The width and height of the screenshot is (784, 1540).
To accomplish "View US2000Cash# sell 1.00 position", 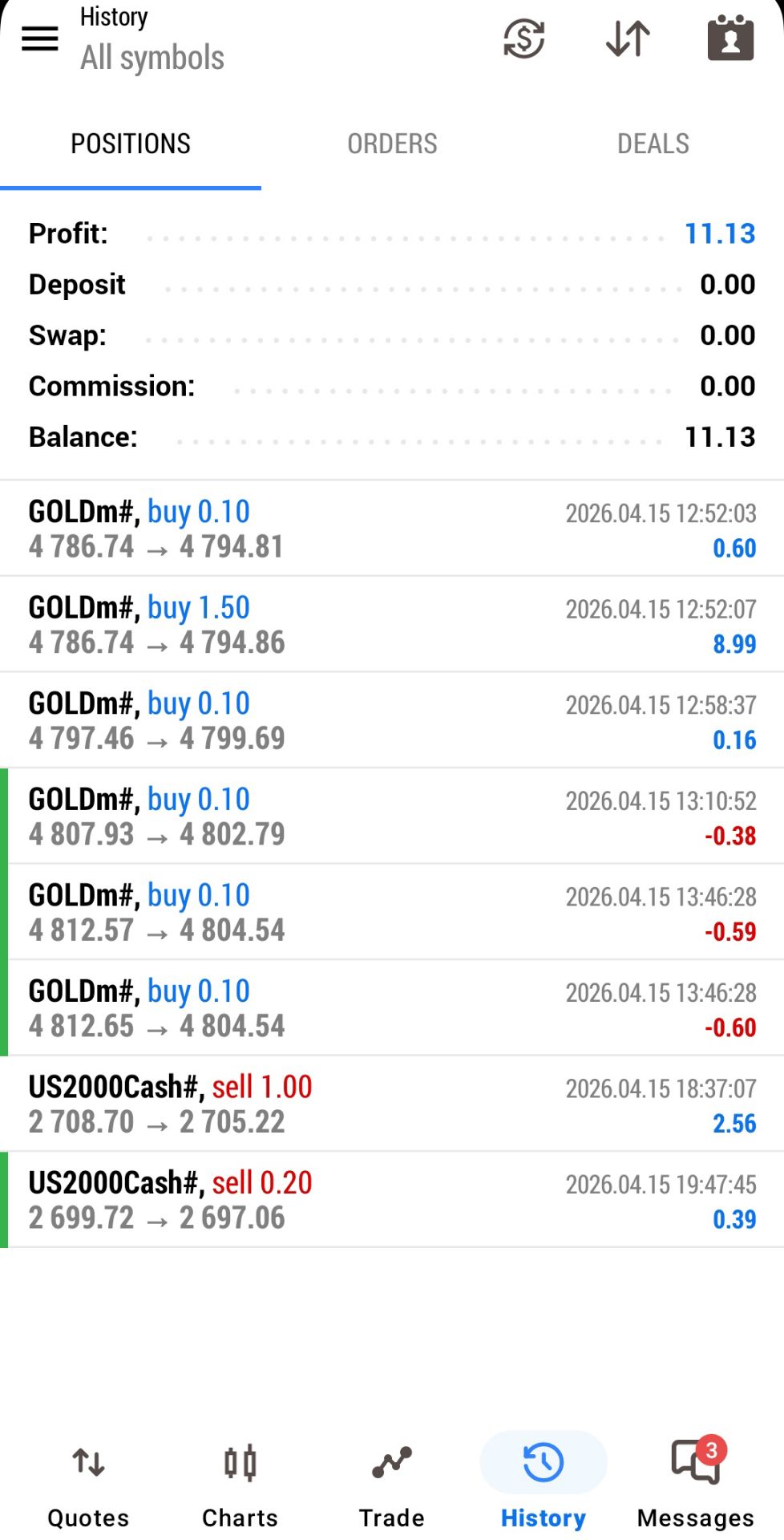I will pos(392,1104).
